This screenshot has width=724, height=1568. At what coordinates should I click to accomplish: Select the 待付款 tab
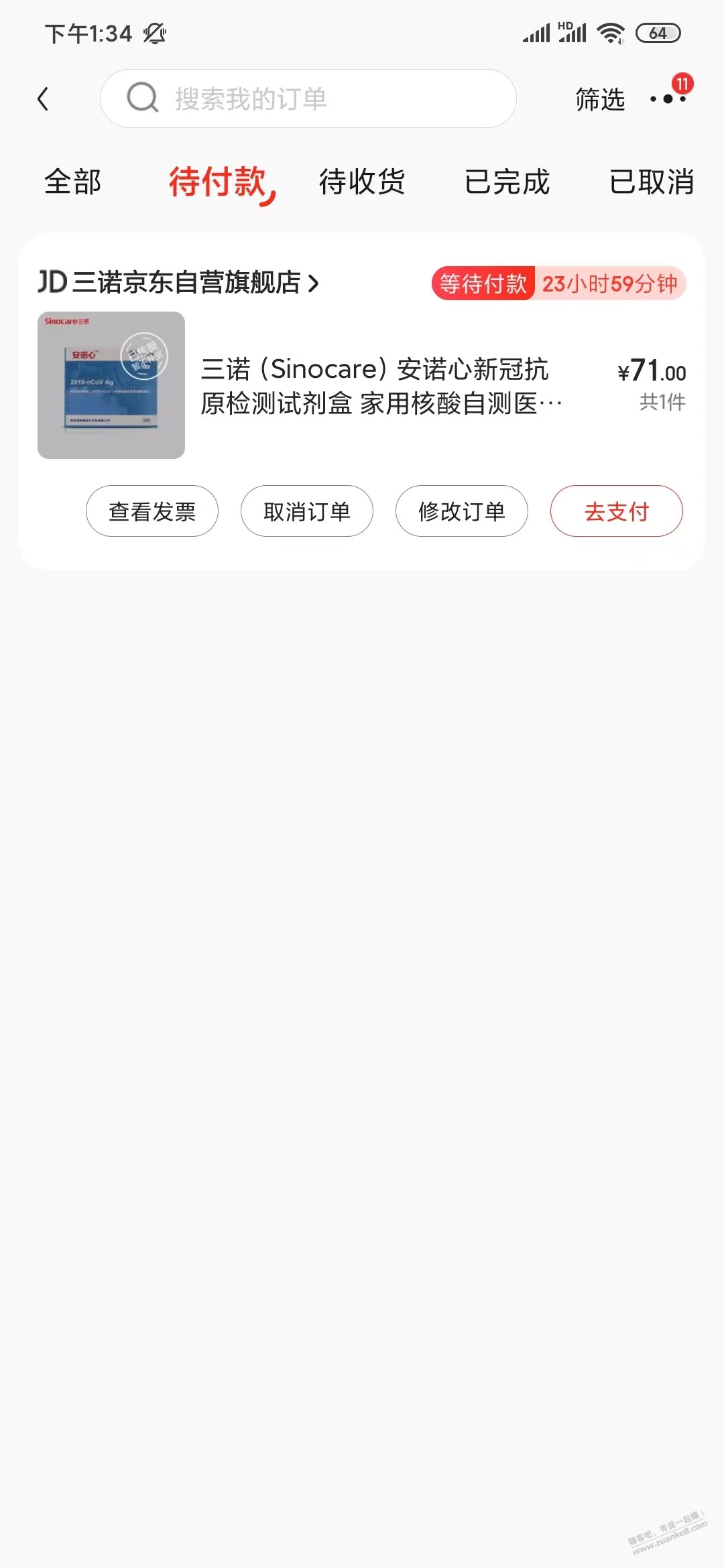218,182
